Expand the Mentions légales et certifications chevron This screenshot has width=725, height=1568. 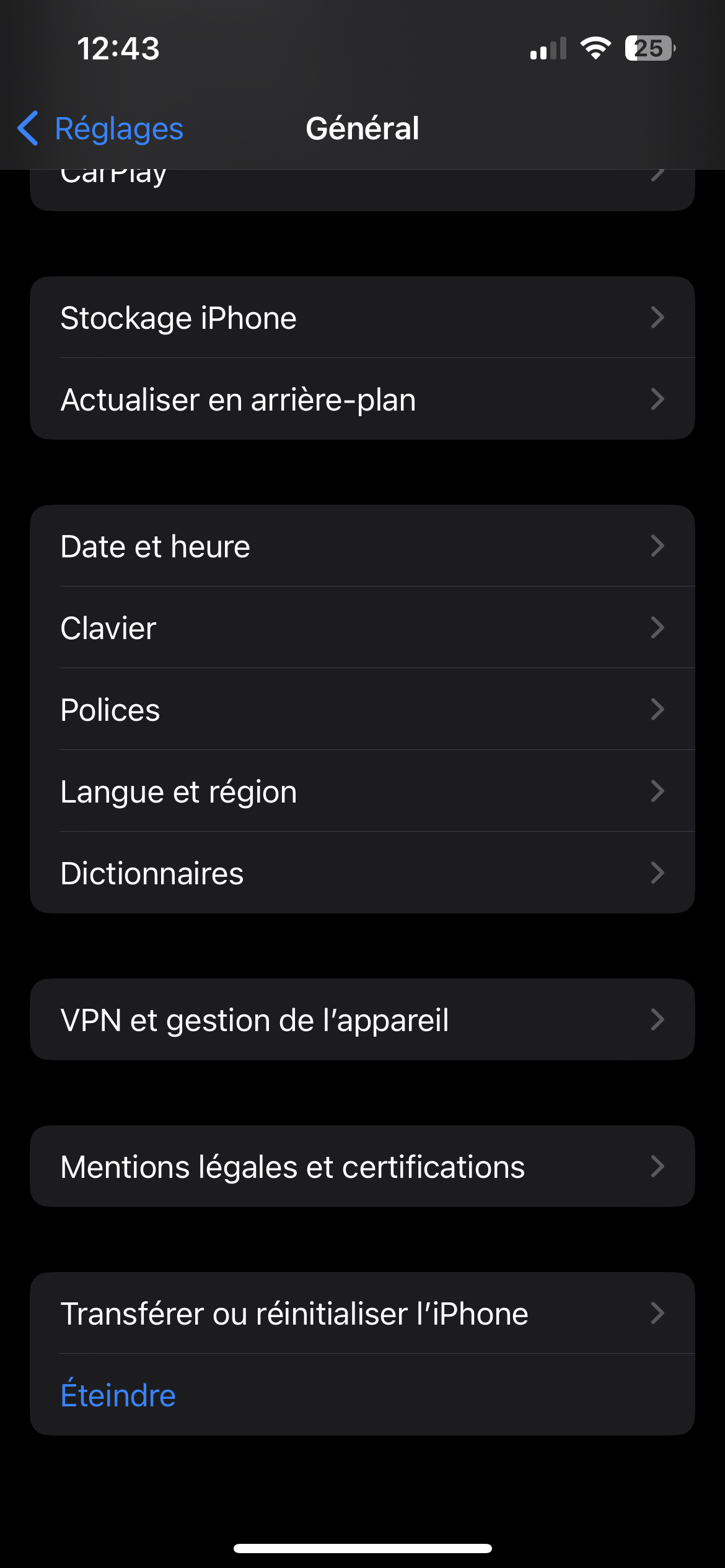[x=657, y=1166]
